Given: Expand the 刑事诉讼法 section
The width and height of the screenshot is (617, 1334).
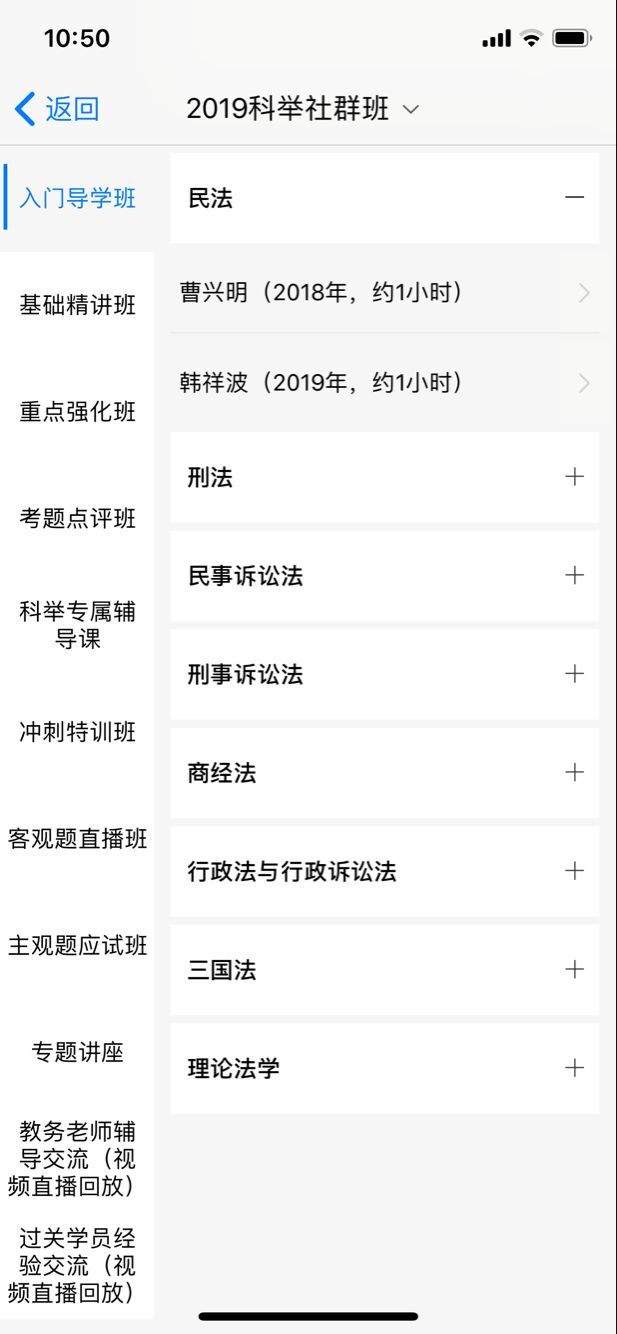Looking at the screenshot, I should [574, 674].
